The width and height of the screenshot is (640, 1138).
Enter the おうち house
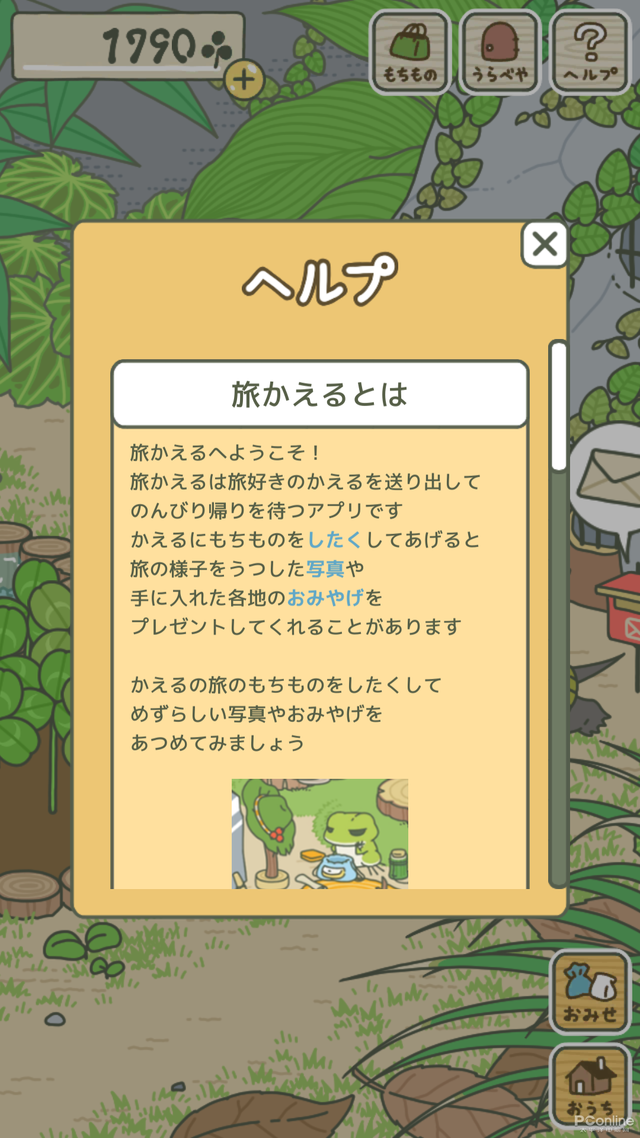click(590, 1087)
